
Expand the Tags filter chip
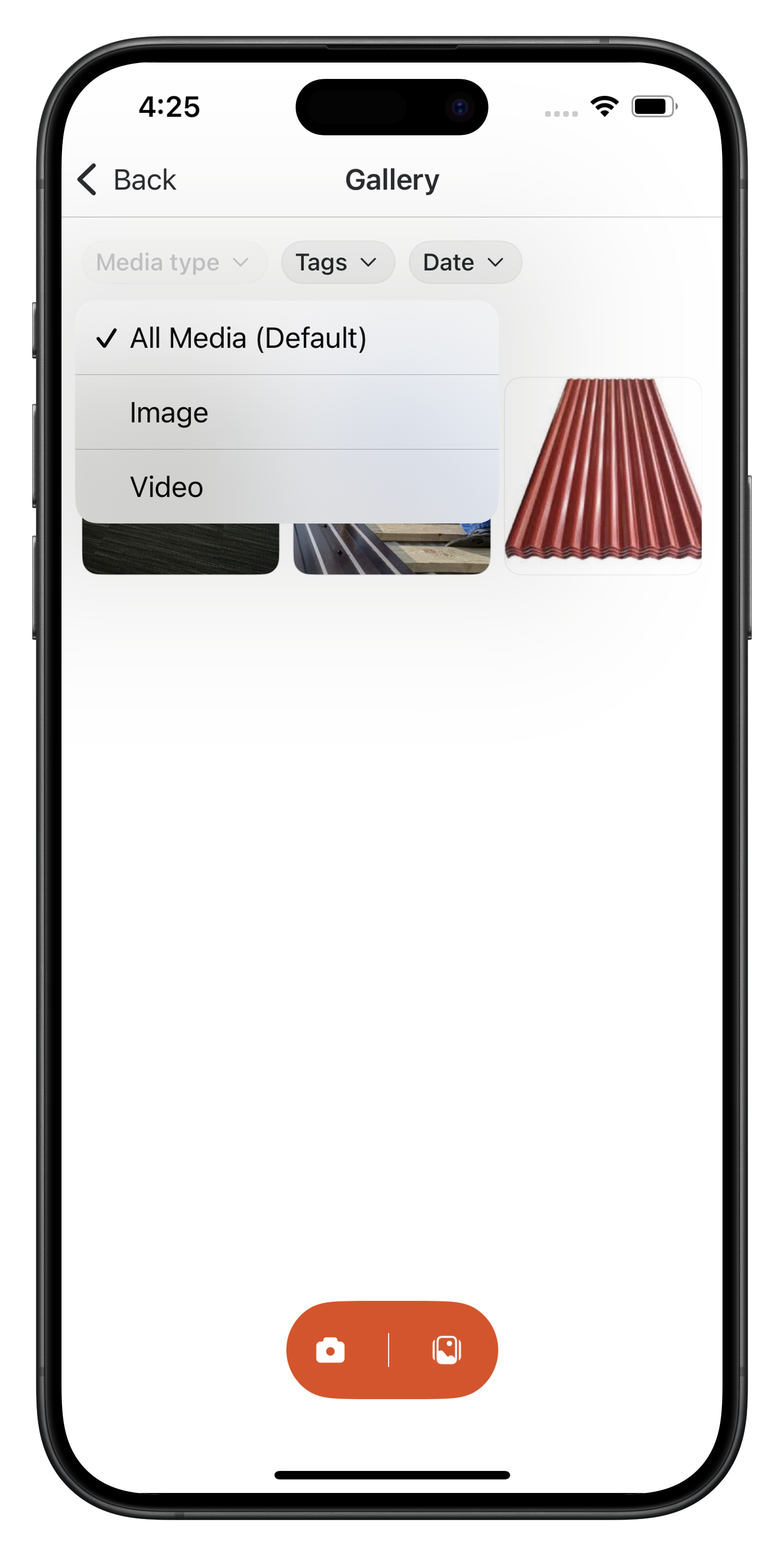click(x=337, y=263)
